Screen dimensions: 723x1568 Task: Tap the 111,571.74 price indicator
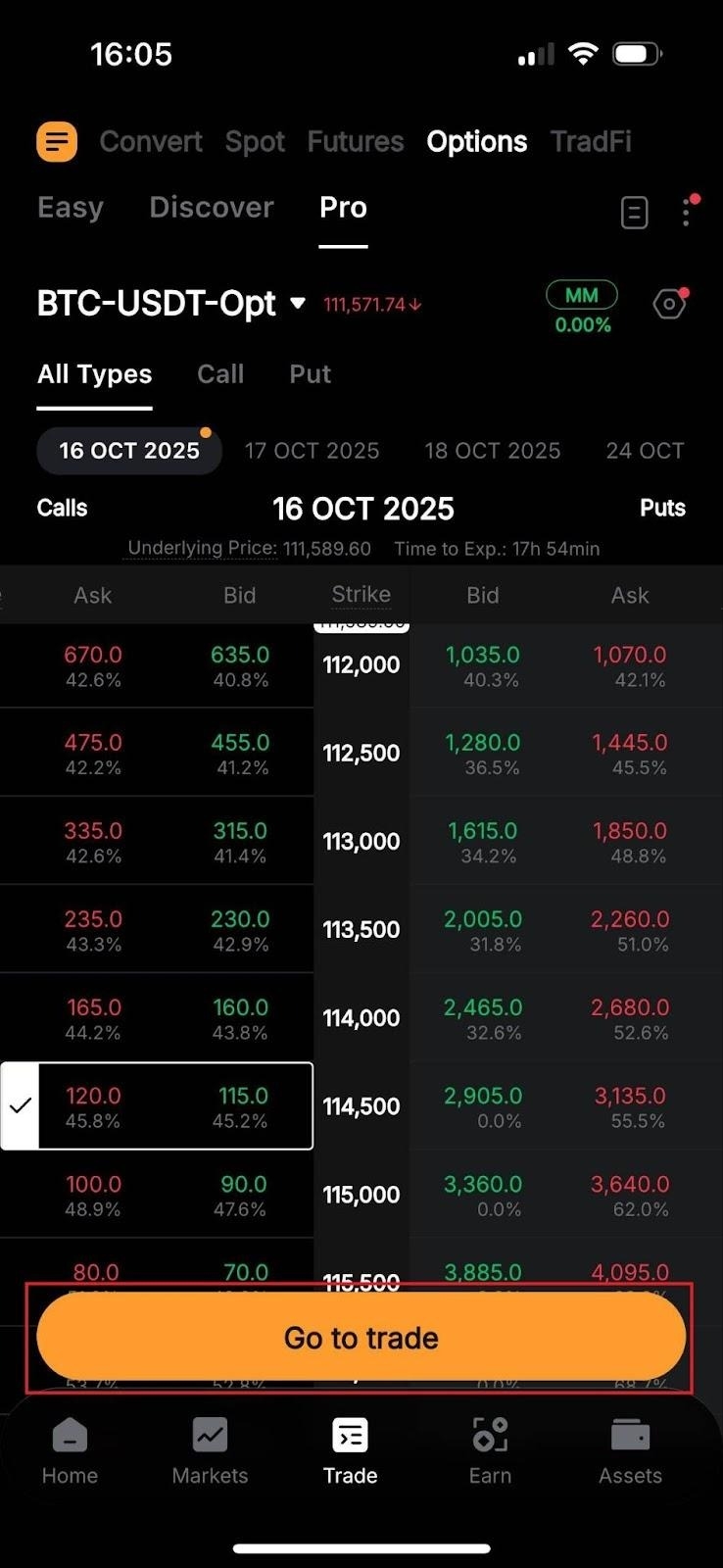tap(372, 304)
